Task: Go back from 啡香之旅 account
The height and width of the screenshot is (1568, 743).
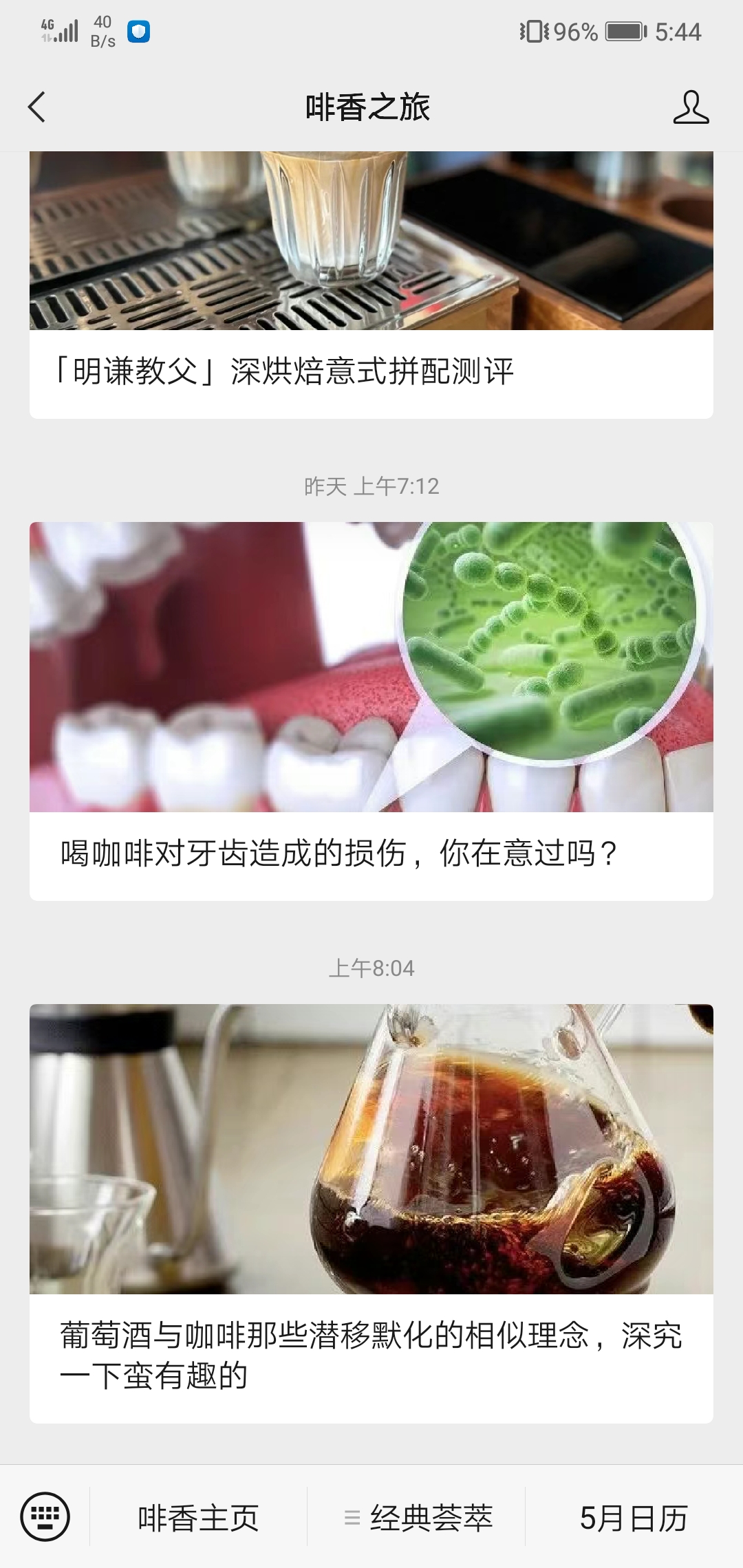Action: tap(37, 107)
